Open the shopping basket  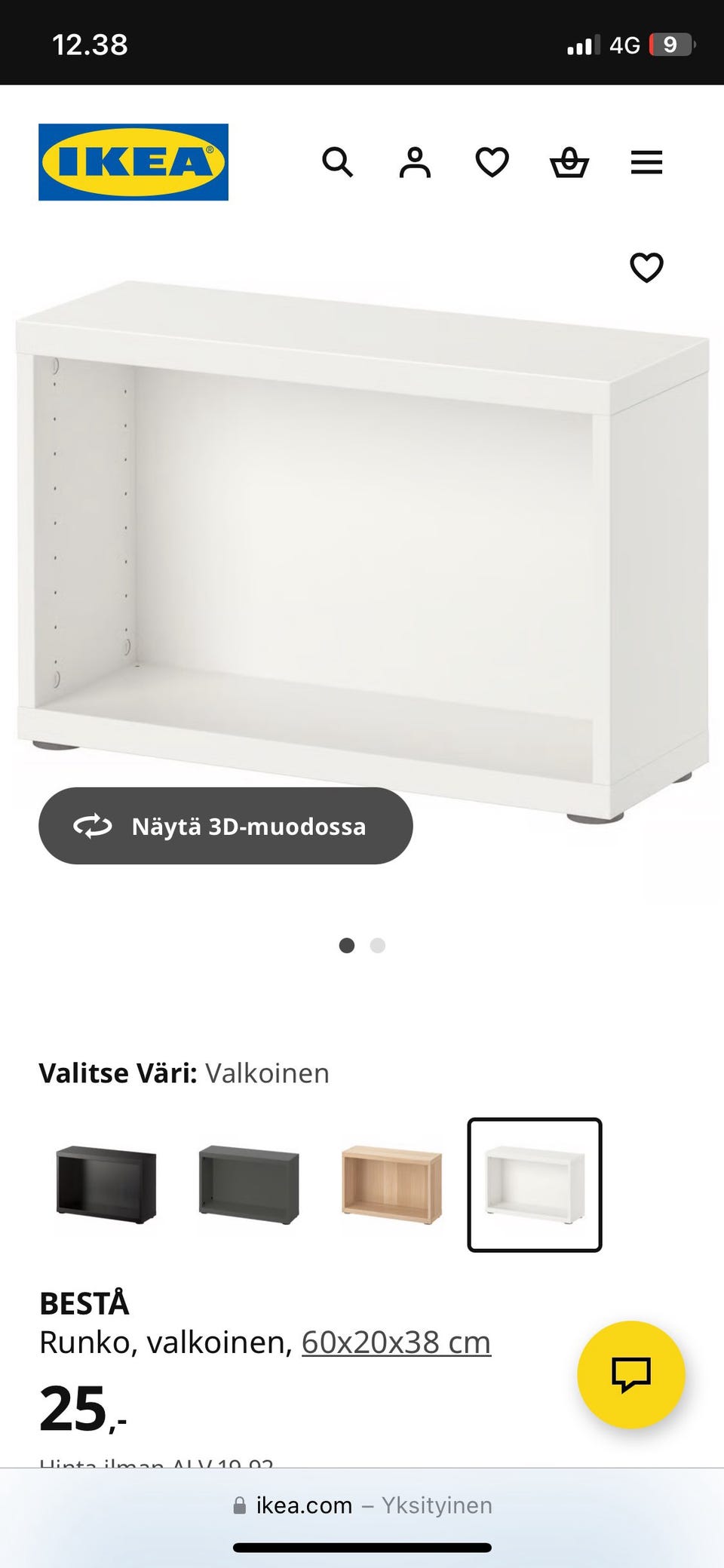tap(570, 162)
